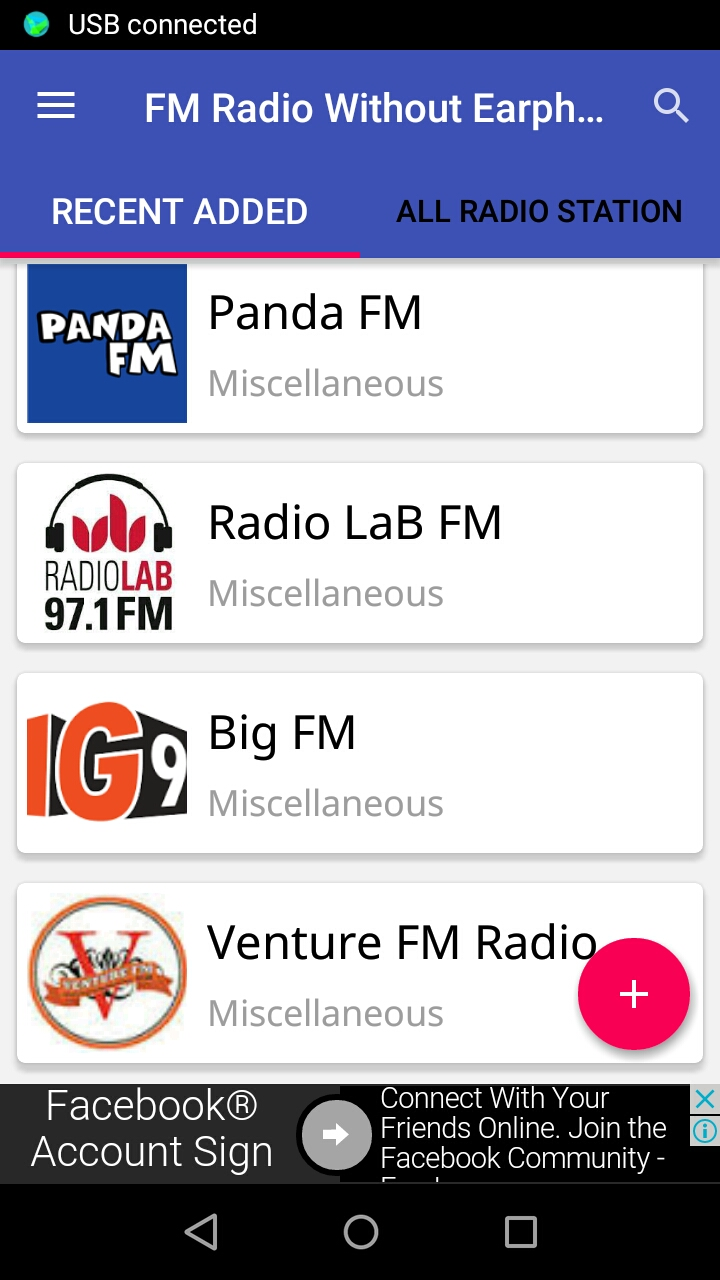The width and height of the screenshot is (720, 1280).
Task: Close the Facebook ad banner
Action: click(705, 1099)
